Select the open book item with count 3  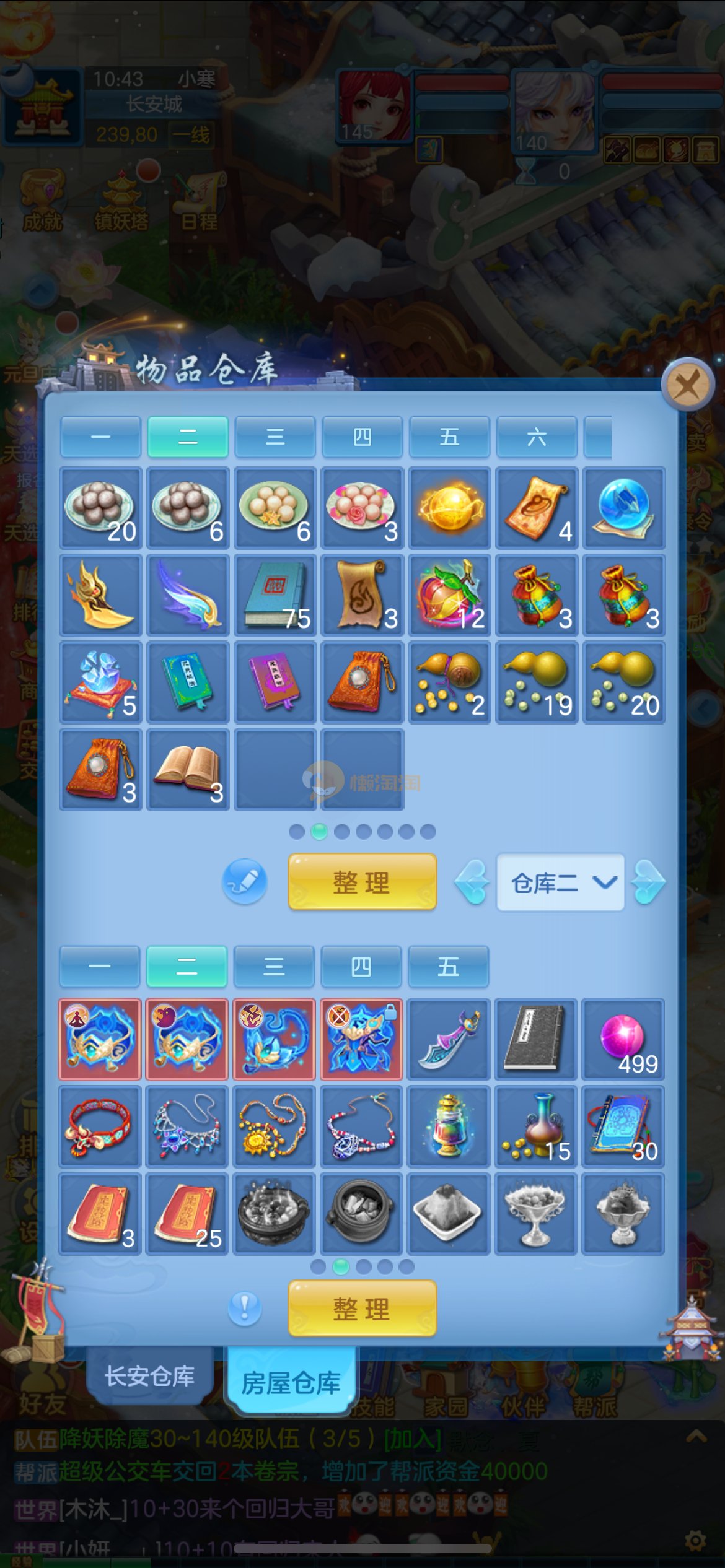click(x=188, y=770)
